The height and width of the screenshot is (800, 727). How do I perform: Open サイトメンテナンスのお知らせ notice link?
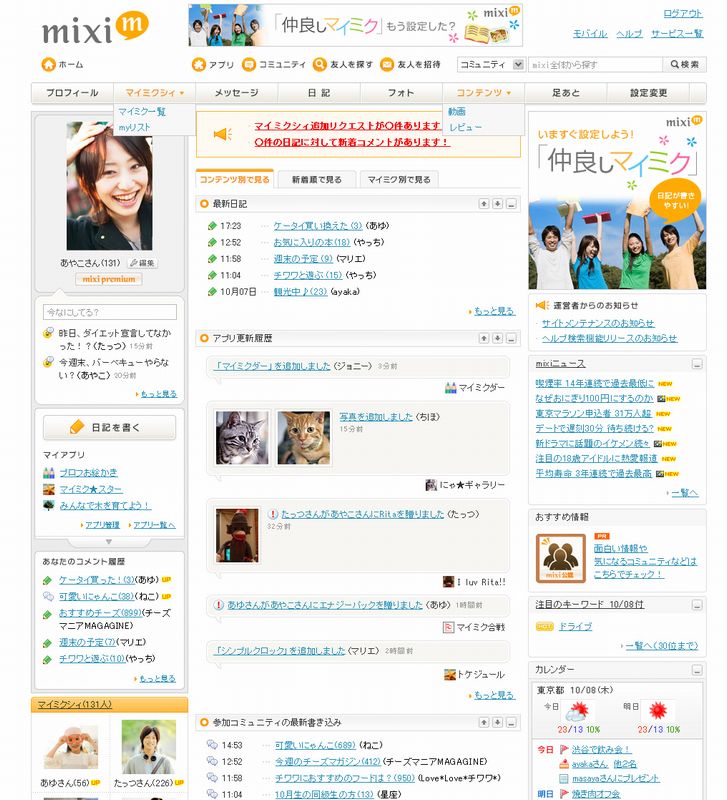[598, 323]
